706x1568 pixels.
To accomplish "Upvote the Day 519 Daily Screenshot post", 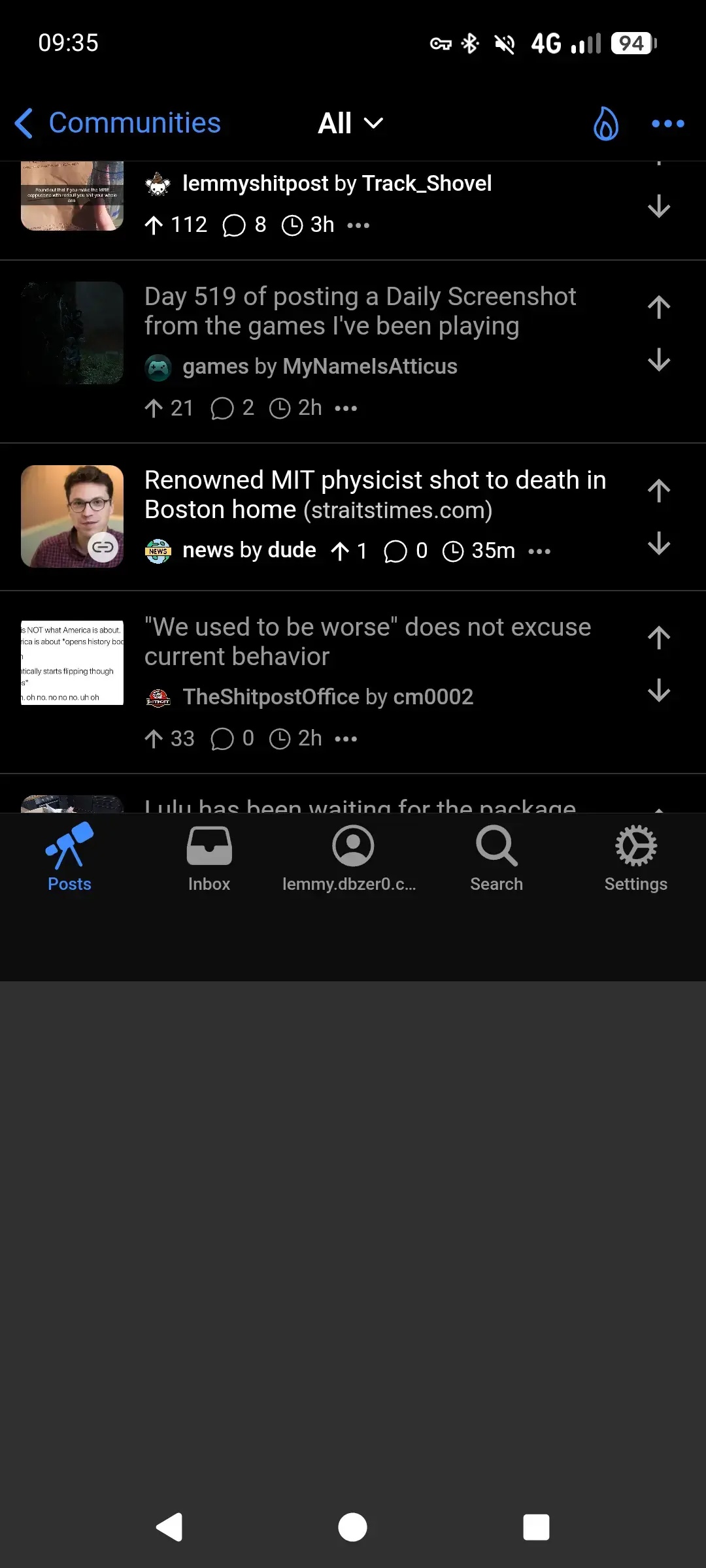I will click(x=658, y=307).
